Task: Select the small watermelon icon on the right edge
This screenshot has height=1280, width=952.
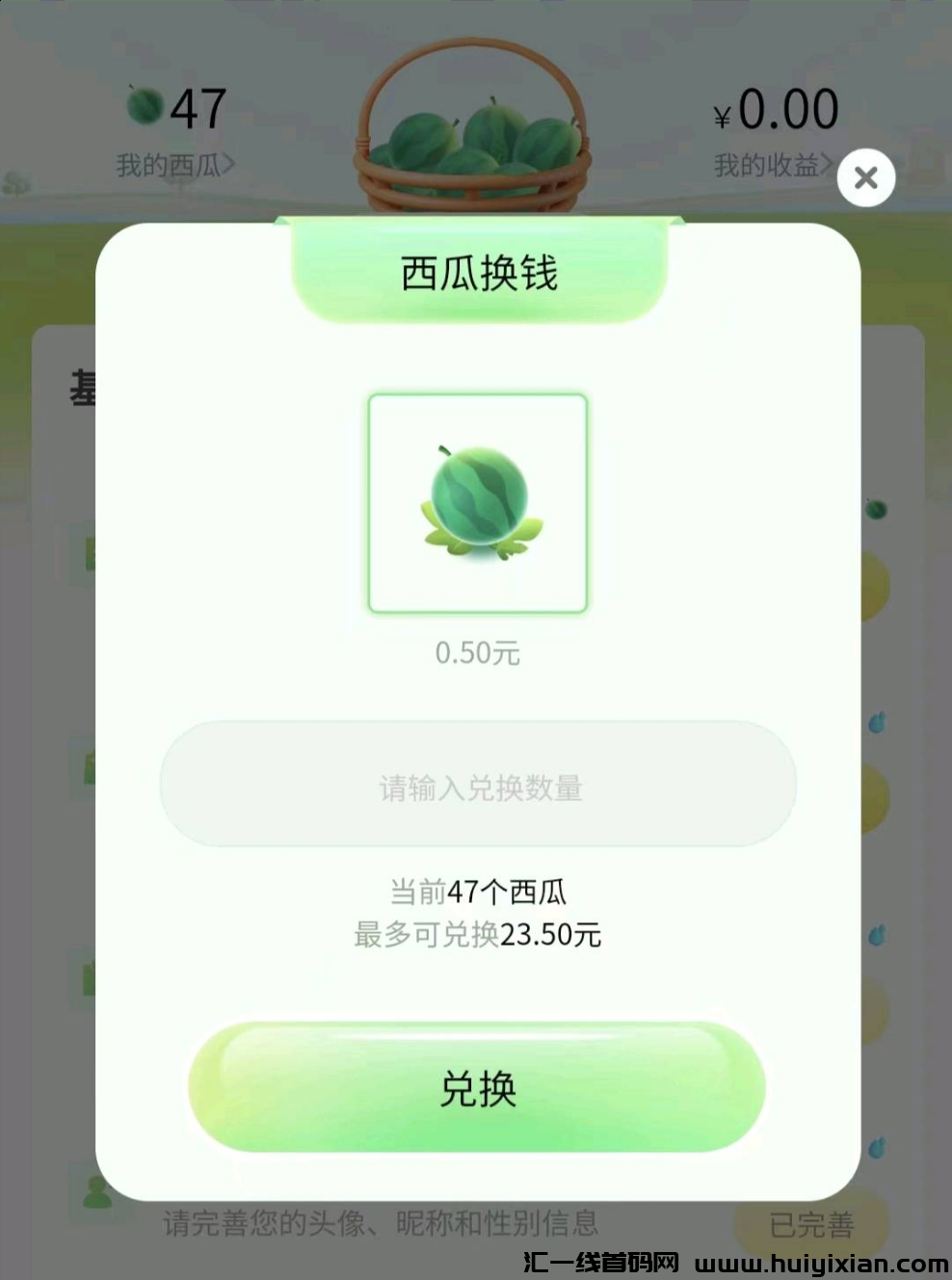Action: (874, 509)
